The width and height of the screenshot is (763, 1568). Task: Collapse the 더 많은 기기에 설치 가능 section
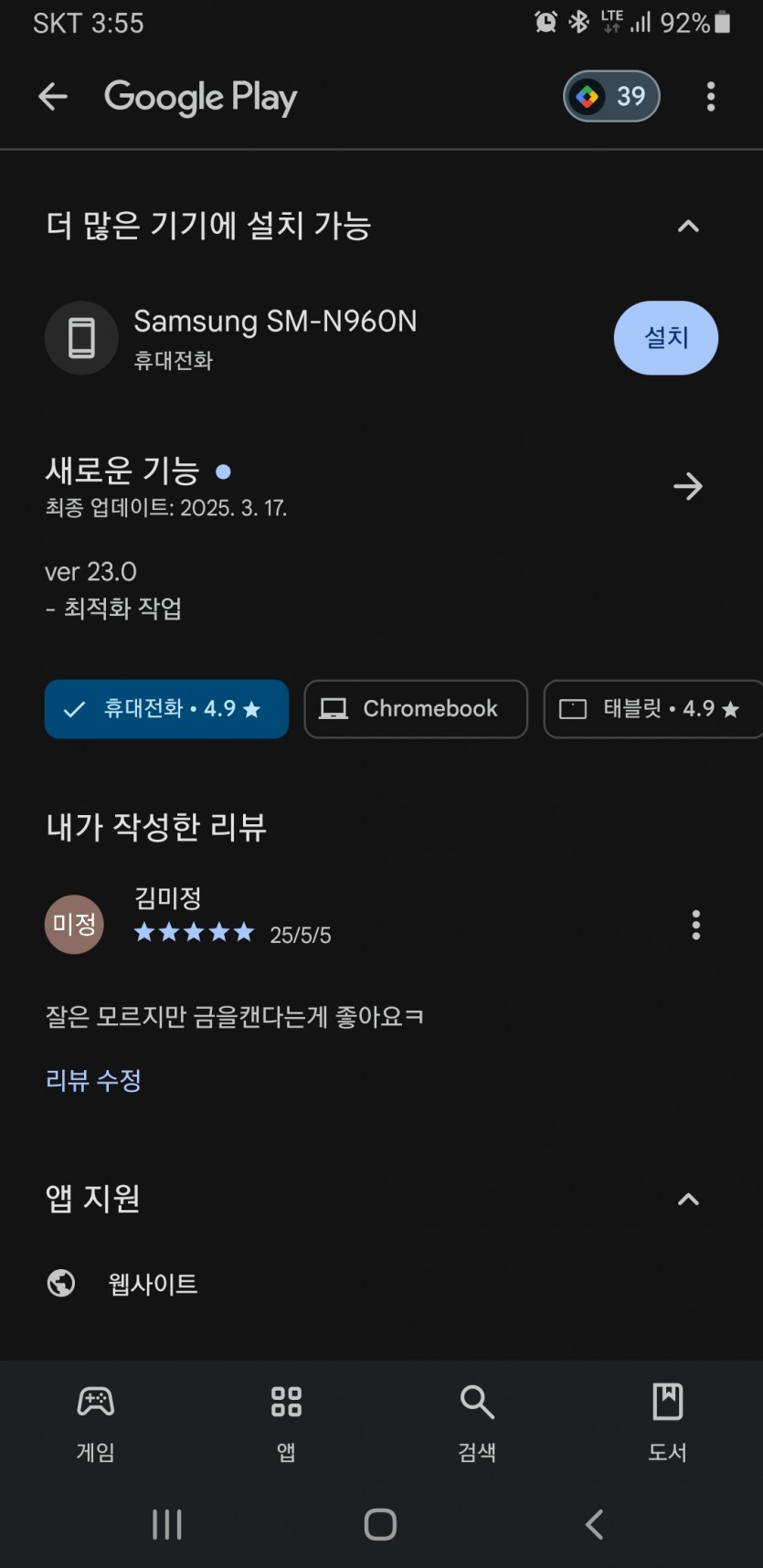(688, 226)
